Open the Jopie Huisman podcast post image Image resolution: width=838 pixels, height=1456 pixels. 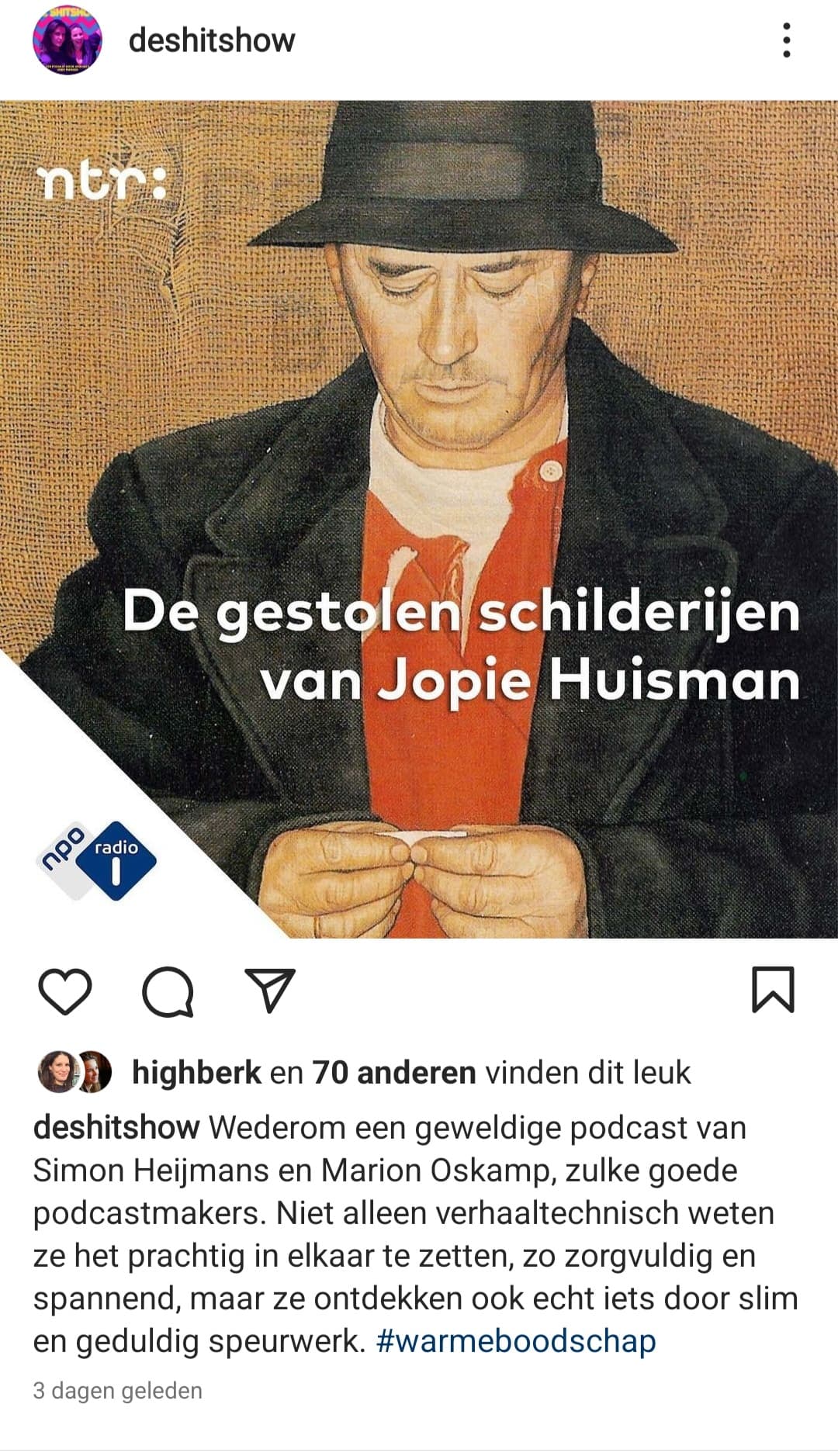point(419,519)
